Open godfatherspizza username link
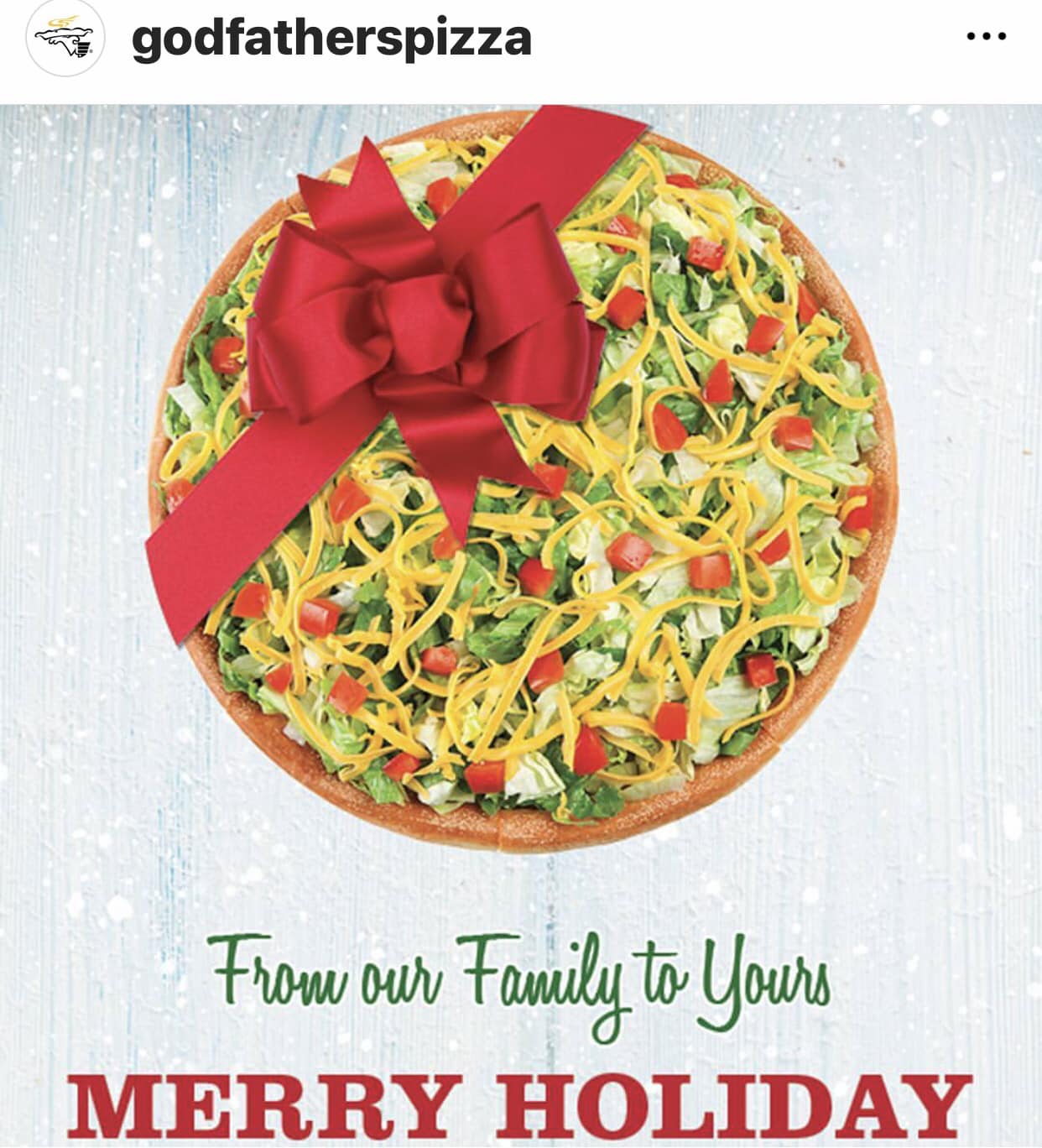This screenshot has width=1042, height=1148. [331, 39]
